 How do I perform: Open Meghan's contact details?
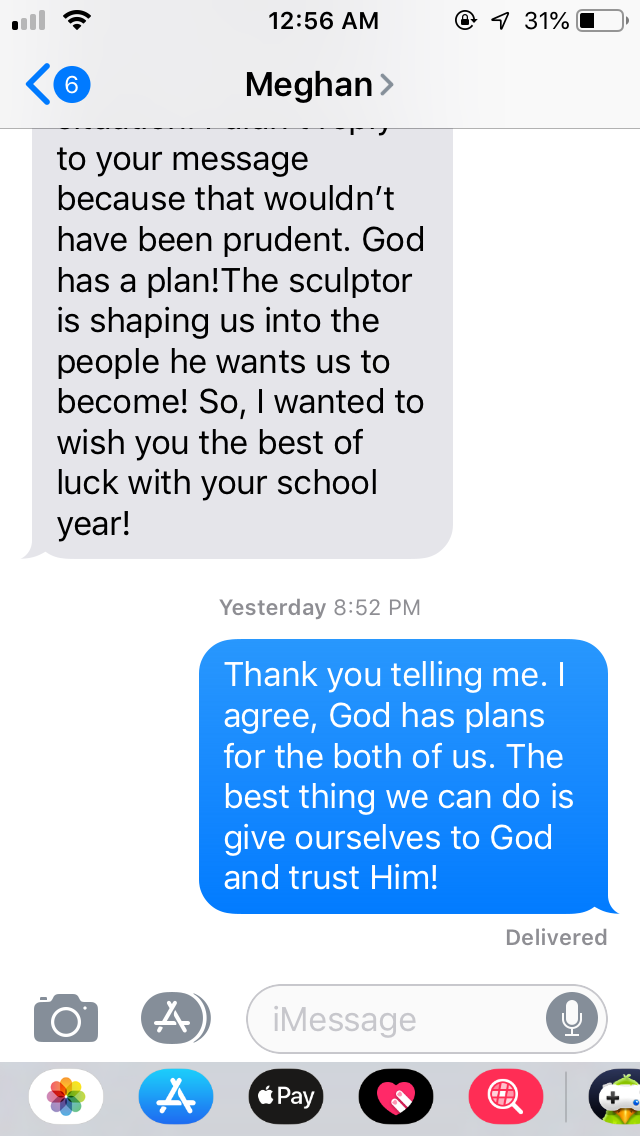[x=318, y=85]
